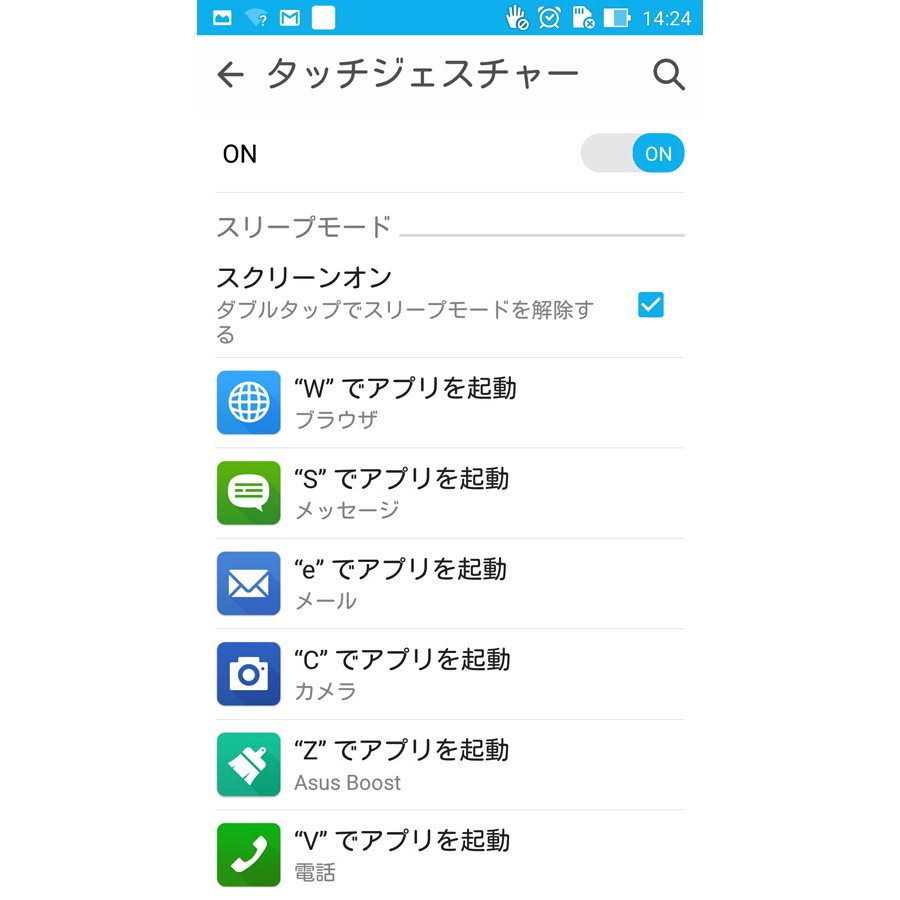900x900 pixels.
Task: Go back from タッチジェスチャー screen
Action: (x=231, y=75)
